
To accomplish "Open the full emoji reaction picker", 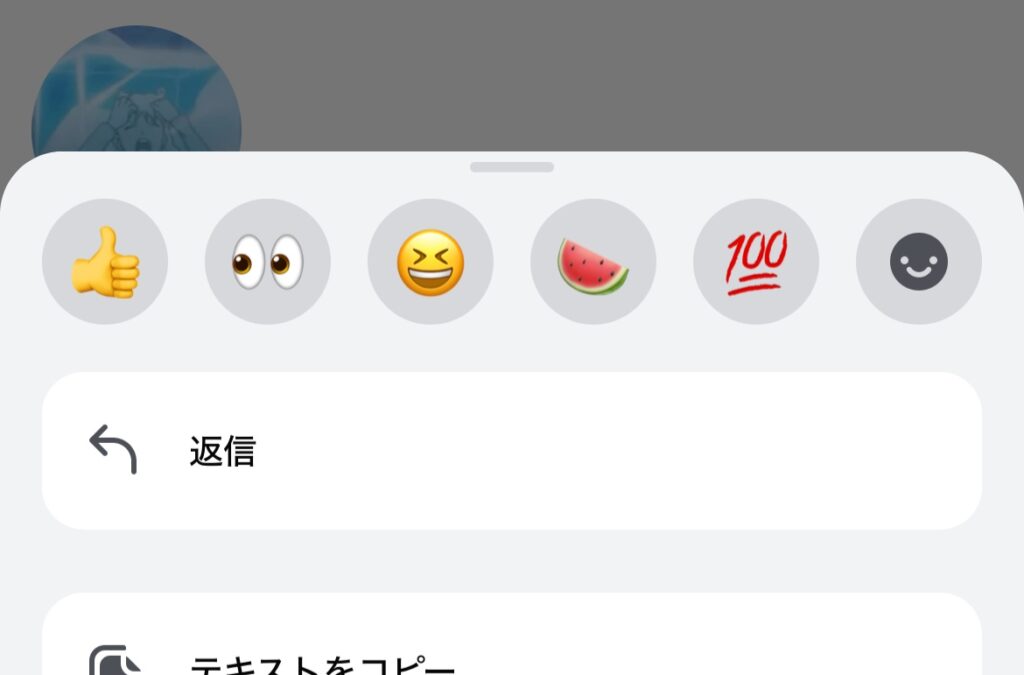I will point(918,262).
